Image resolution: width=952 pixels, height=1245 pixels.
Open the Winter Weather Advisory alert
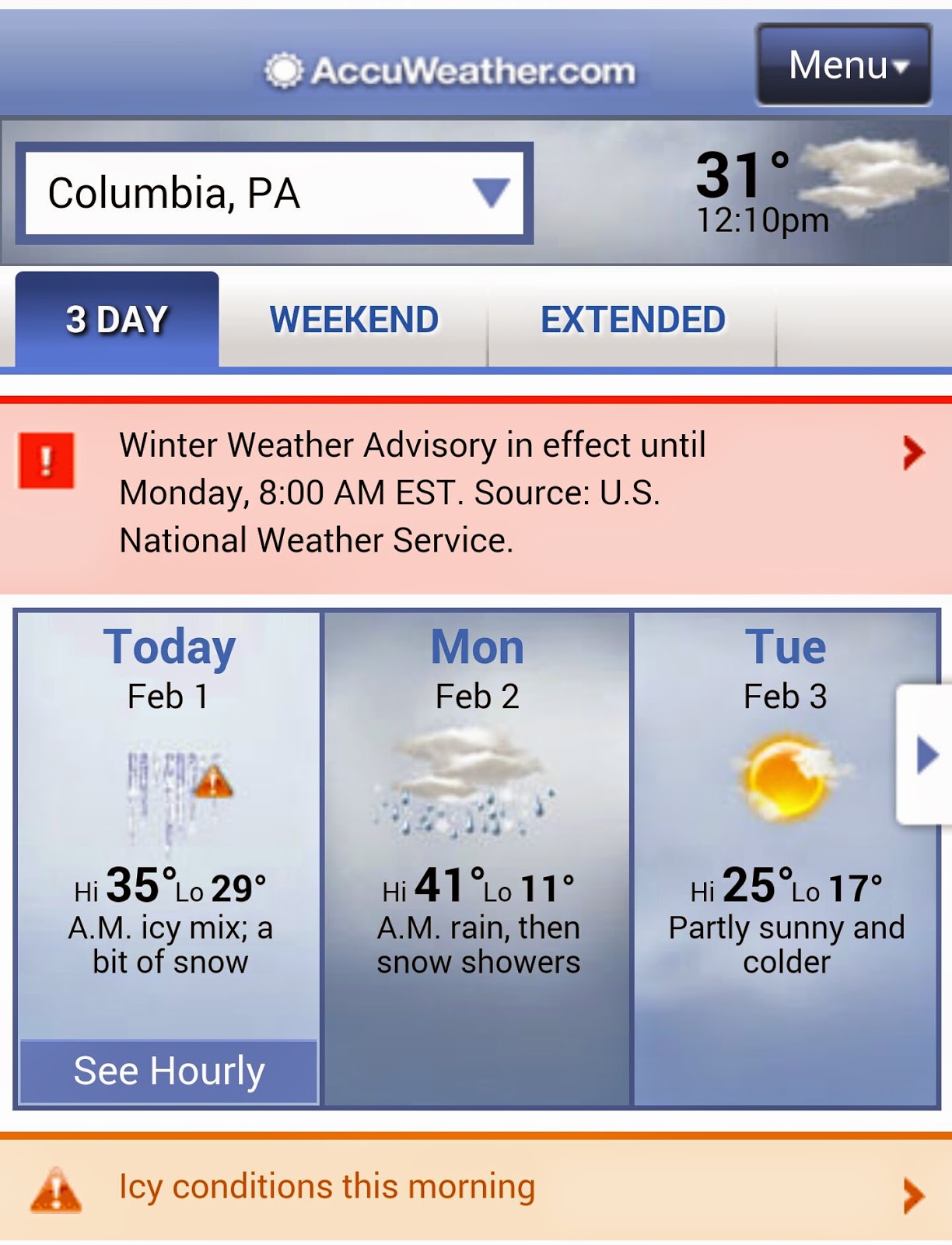tap(474, 493)
